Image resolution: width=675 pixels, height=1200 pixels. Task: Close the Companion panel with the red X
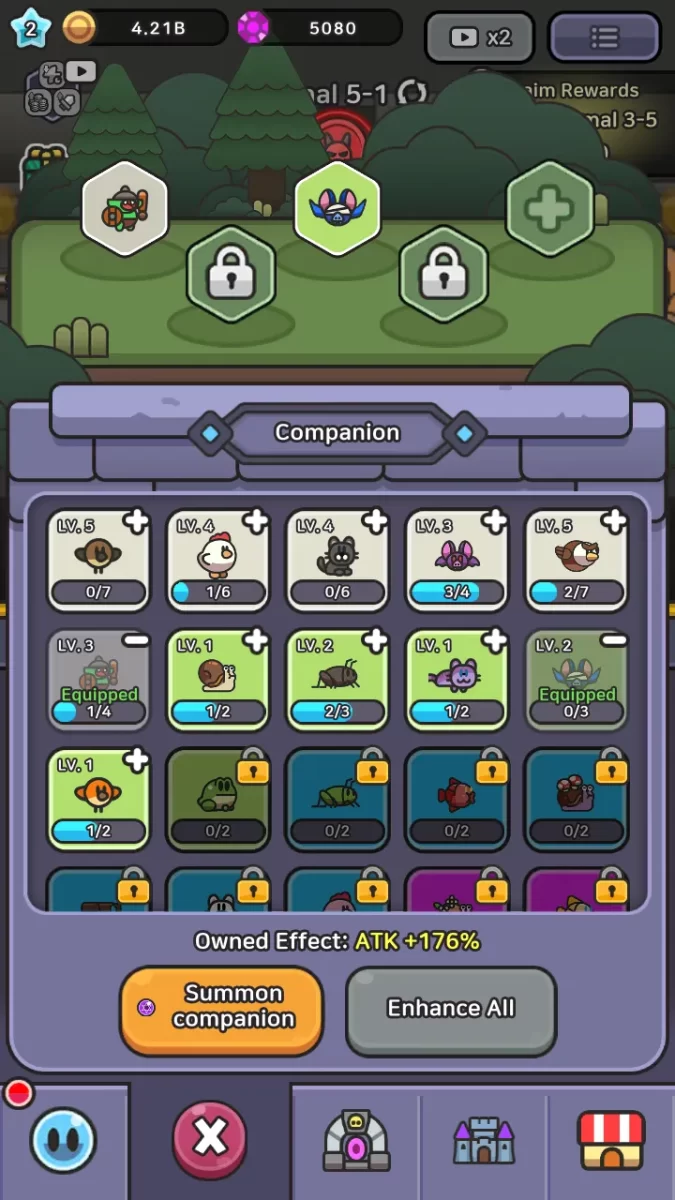210,1136
